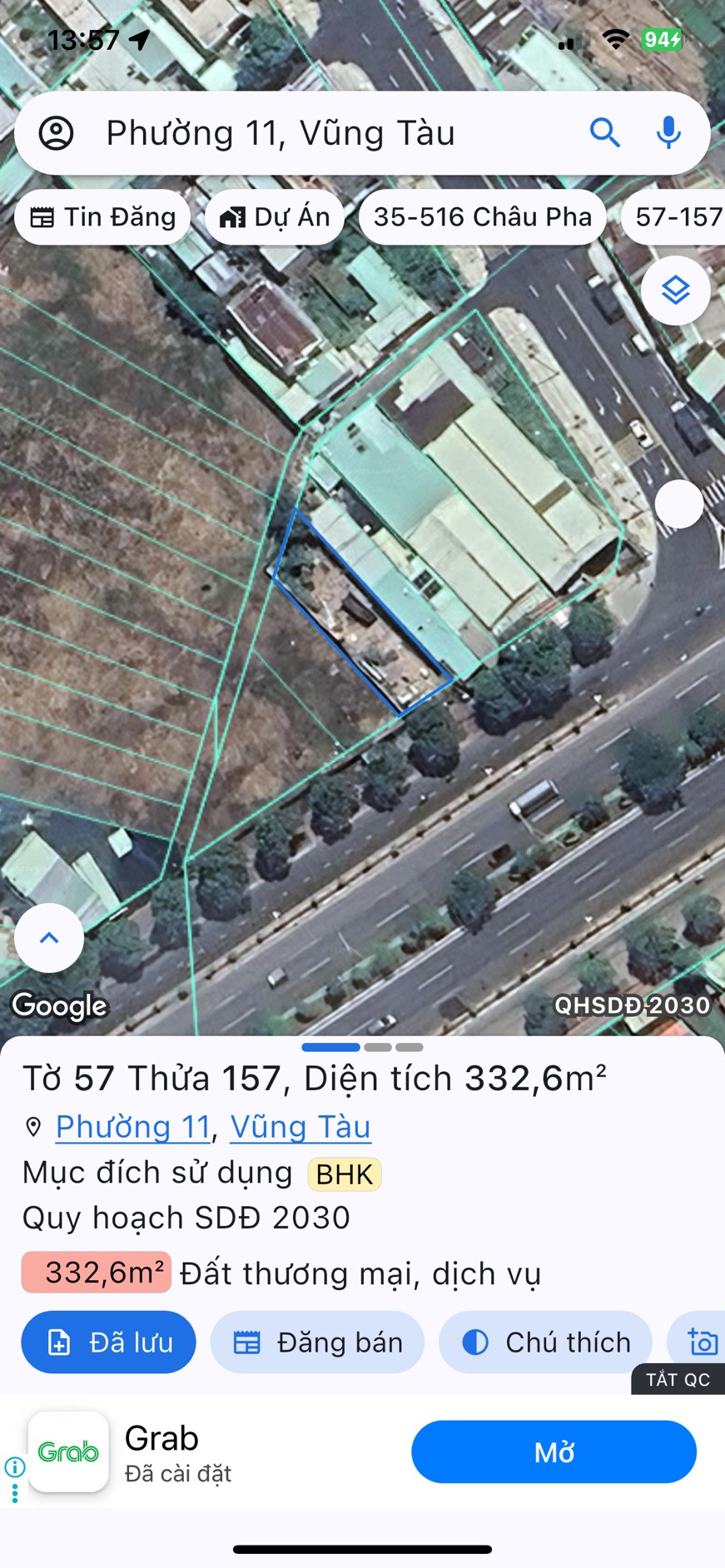The height and width of the screenshot is (1568, 725).
Task: Select Đăng bán to list for sale
Action: [317, 1342]
